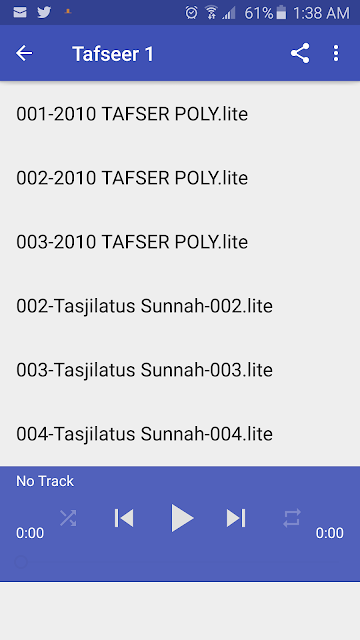Start 004-Tasjilatus Sunnah-004.lite

coord(180,434)
